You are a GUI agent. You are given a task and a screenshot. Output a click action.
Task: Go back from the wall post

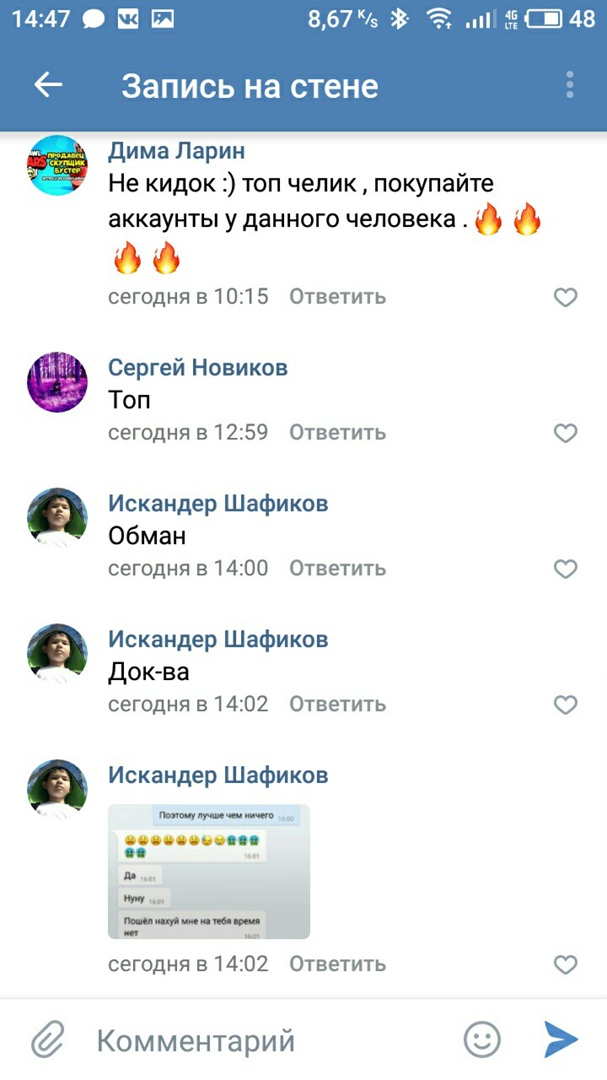(x=48, y=86)
